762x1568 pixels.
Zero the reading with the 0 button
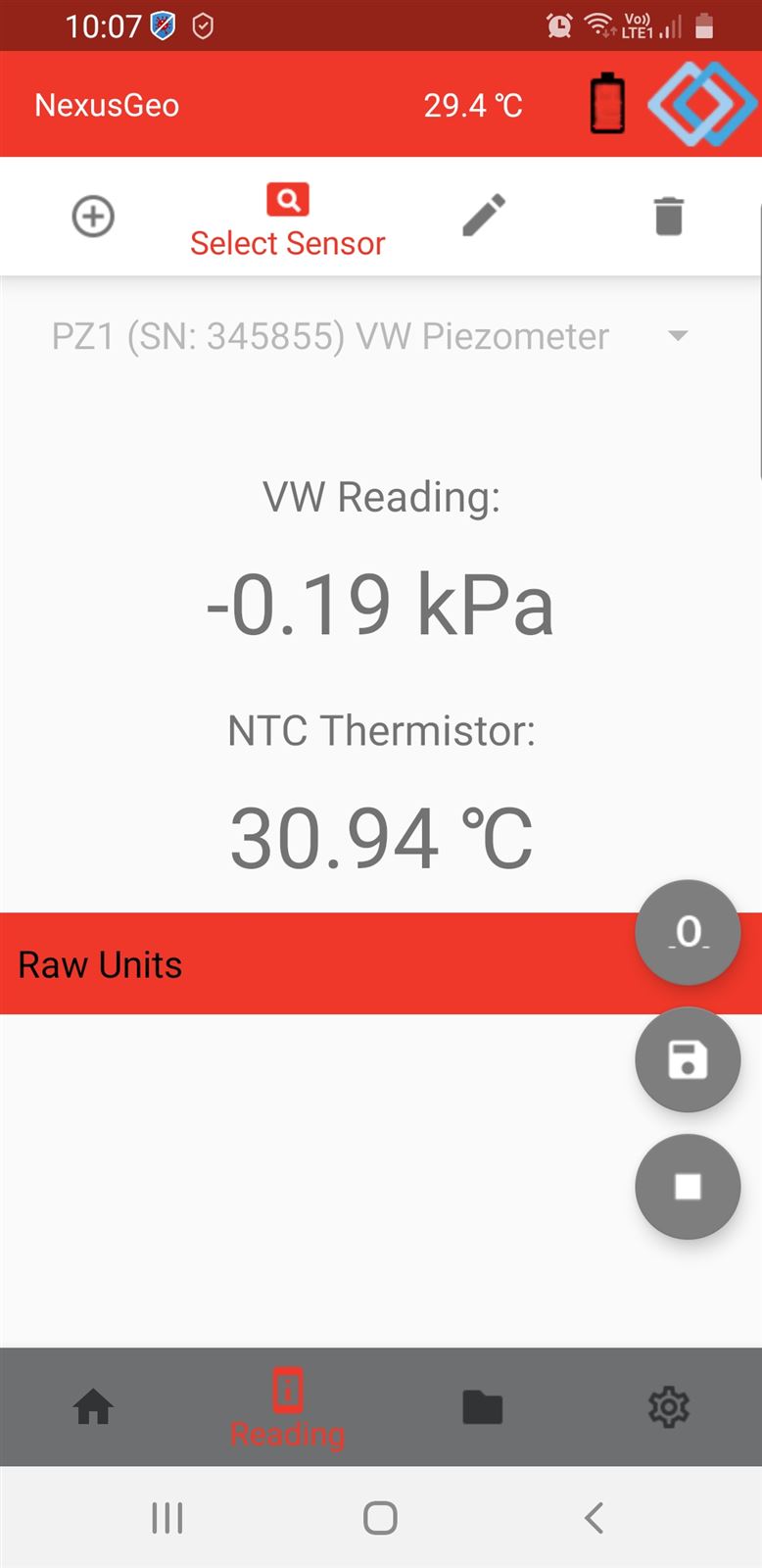[x=688, y=932]
